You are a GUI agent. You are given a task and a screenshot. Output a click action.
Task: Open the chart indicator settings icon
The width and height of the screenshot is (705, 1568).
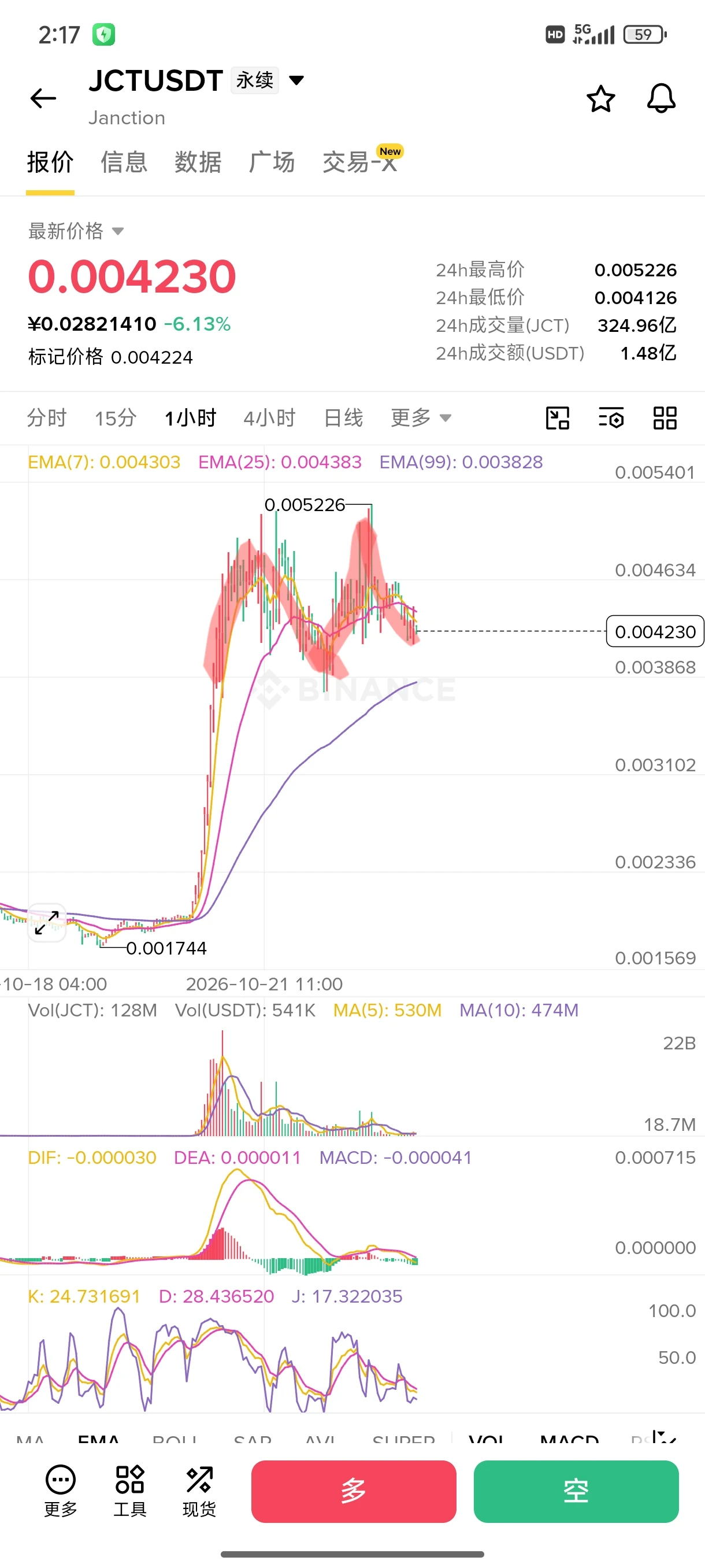tap(611, 418)
